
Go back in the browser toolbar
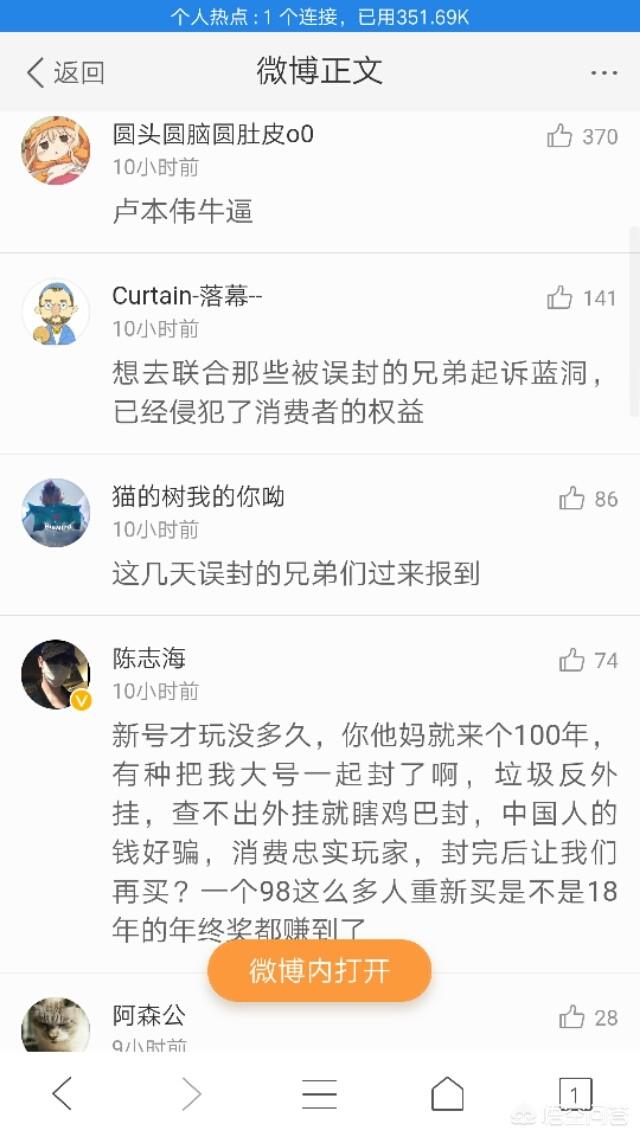coord(63,1094)
